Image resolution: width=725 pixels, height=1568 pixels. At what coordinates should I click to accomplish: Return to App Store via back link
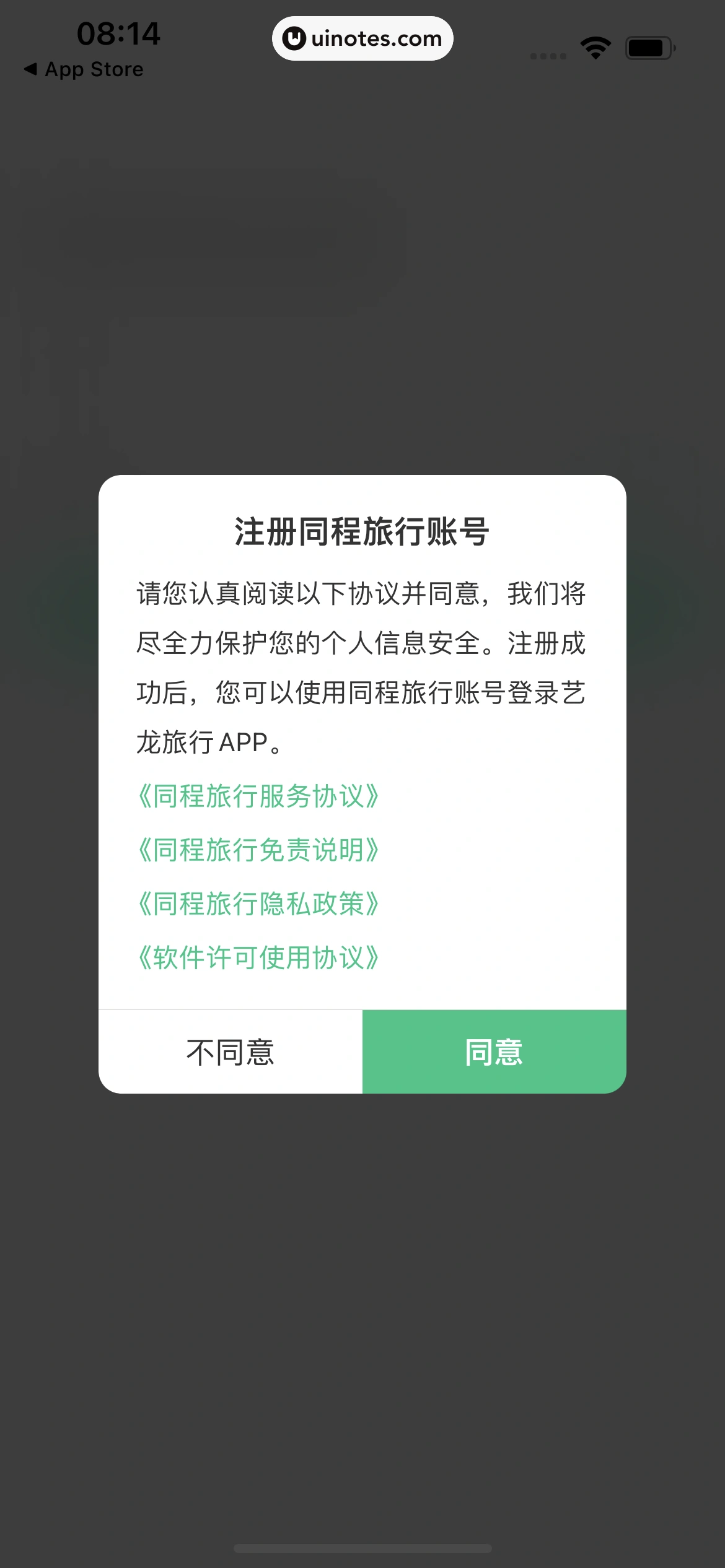[84, 69]
